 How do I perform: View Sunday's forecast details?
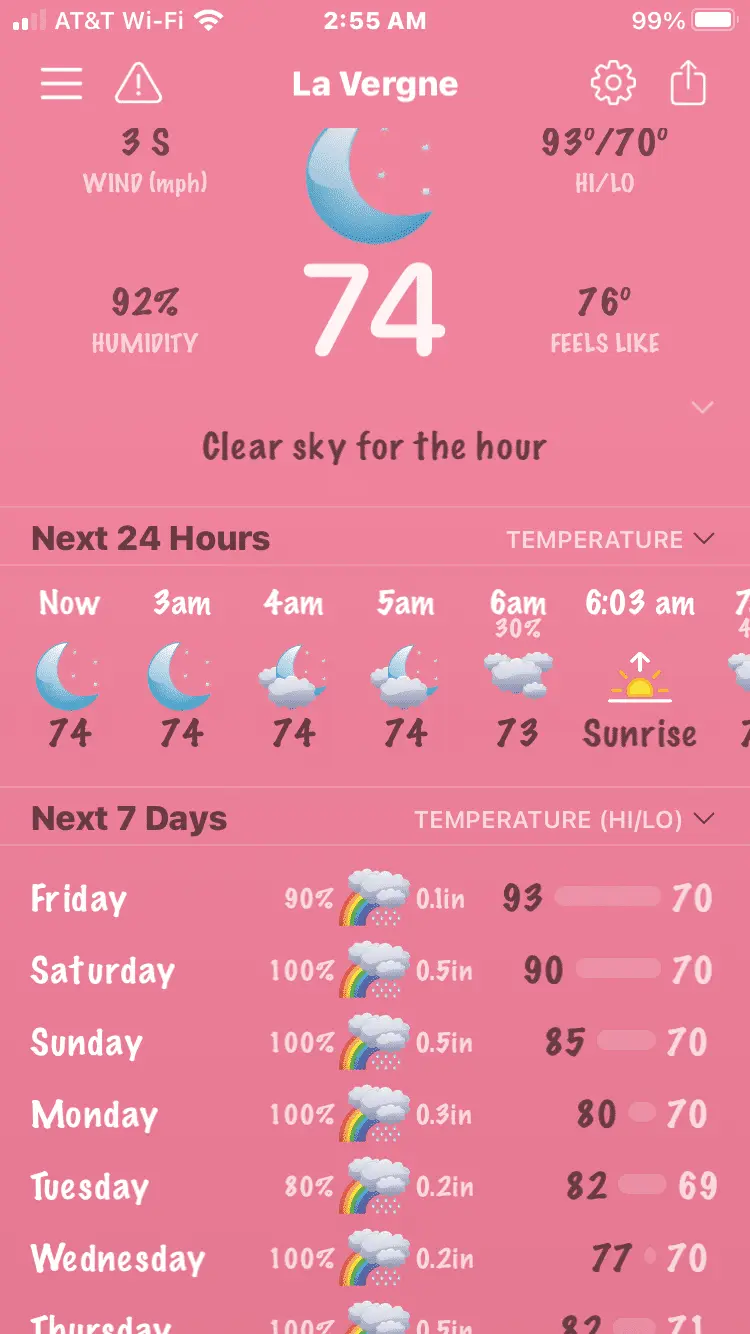(x=375, y=1042)
